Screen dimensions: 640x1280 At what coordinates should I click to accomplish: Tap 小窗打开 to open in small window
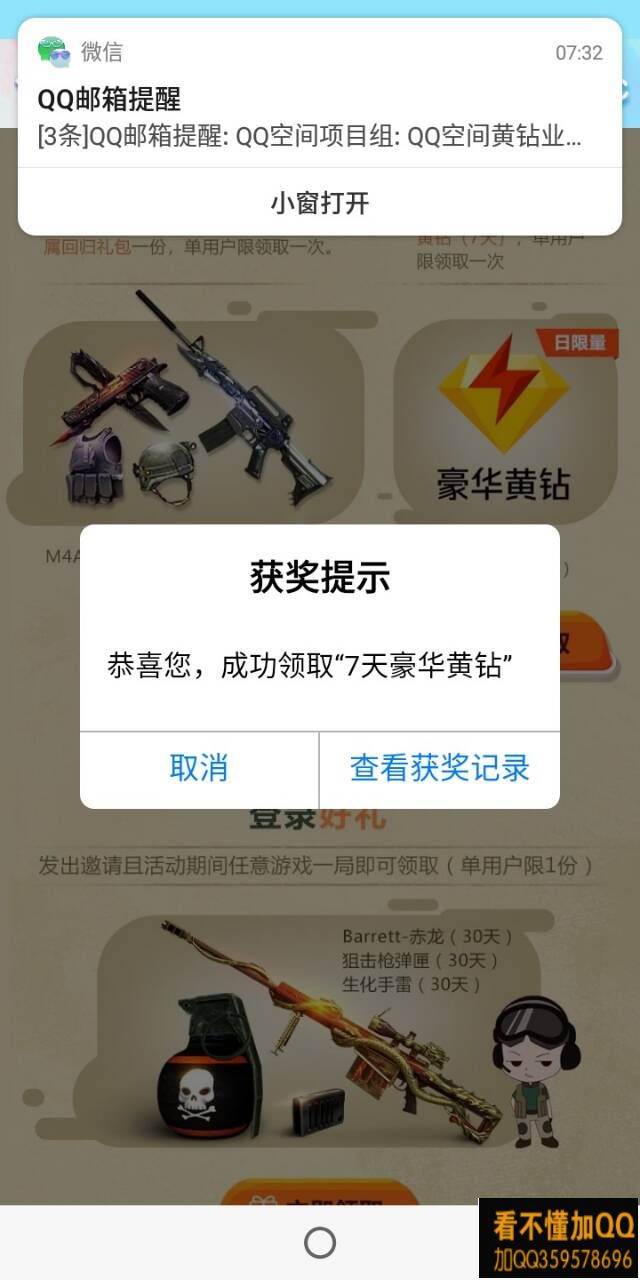(320, 203)
